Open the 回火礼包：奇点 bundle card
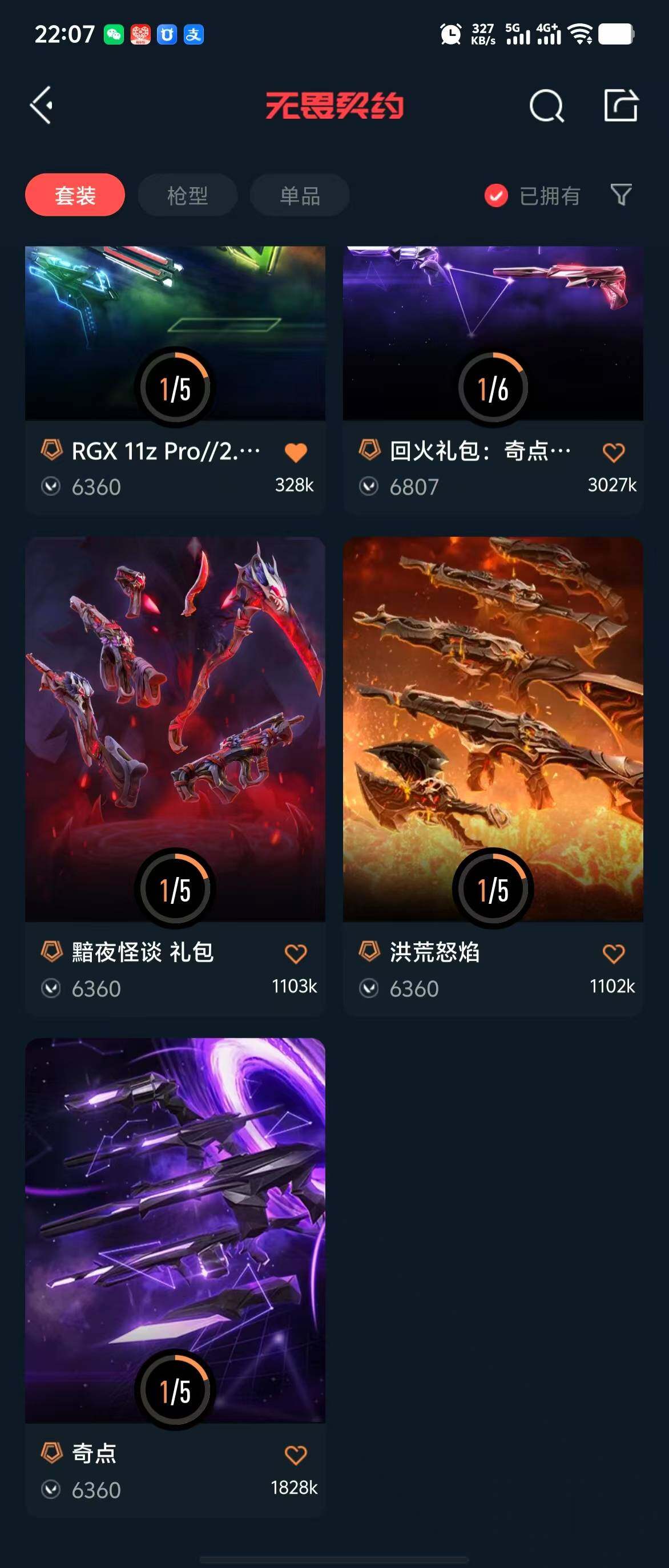 493,341
